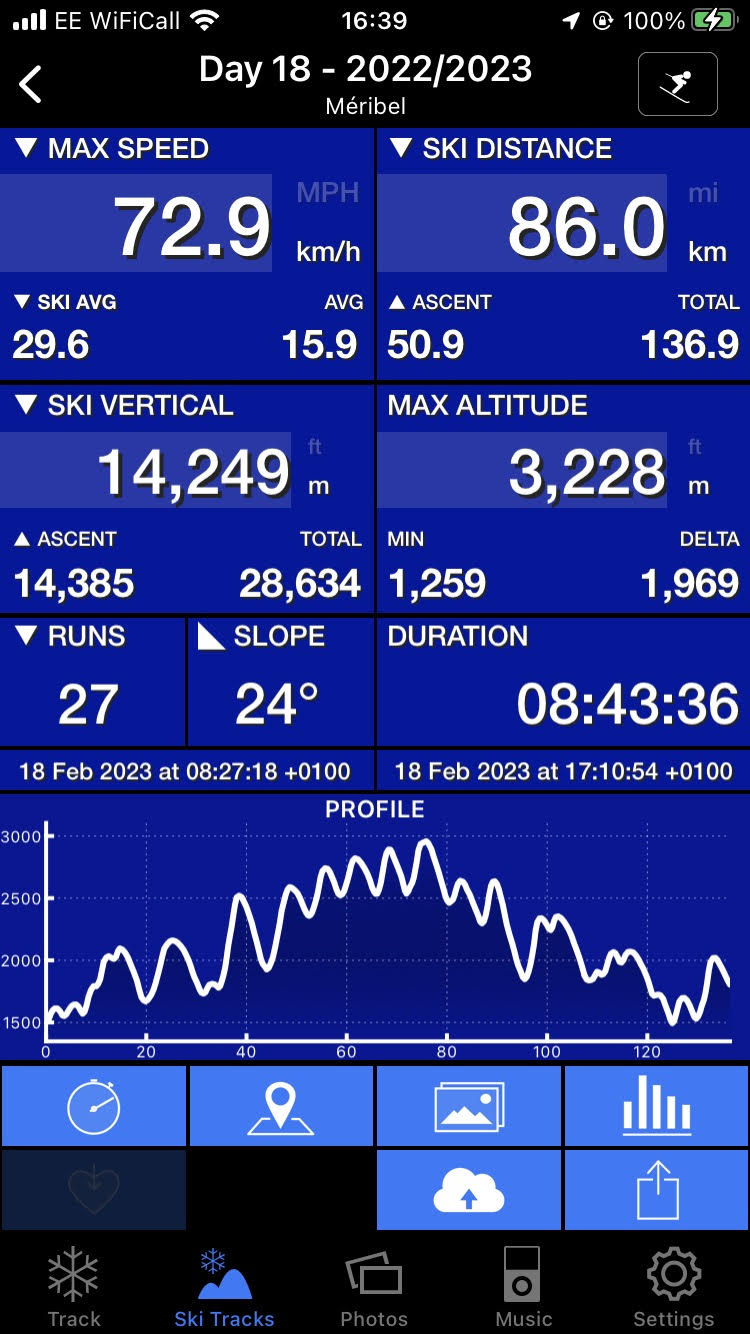Viewport: 750px width, 1334px height.
Task: Go to the Music tab
Action: click(524, 1287)
